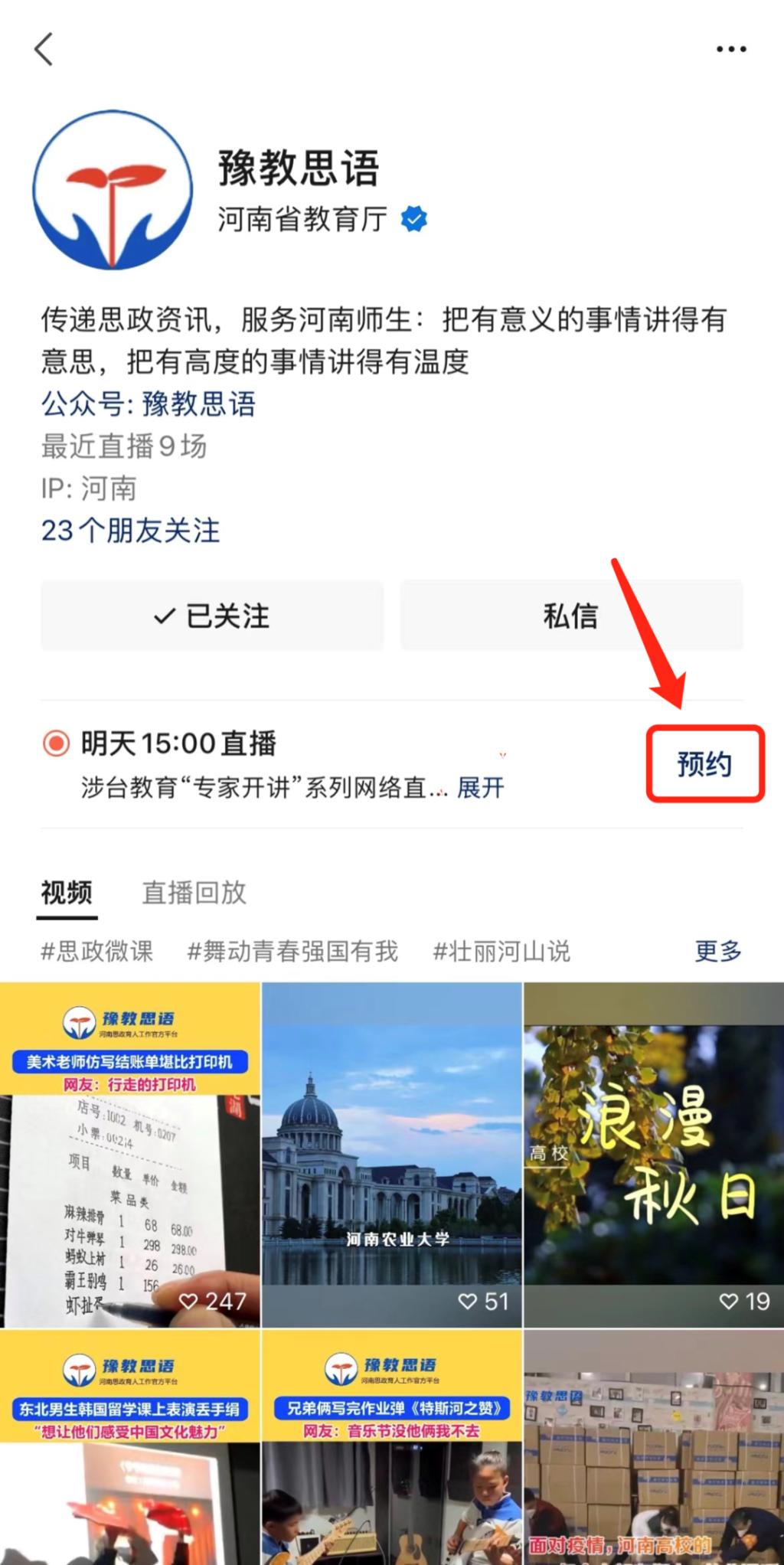The width and height of the screenshot is (784, 1565).
Task: Expand the livestream description with 展开
Action: [481, 787]
